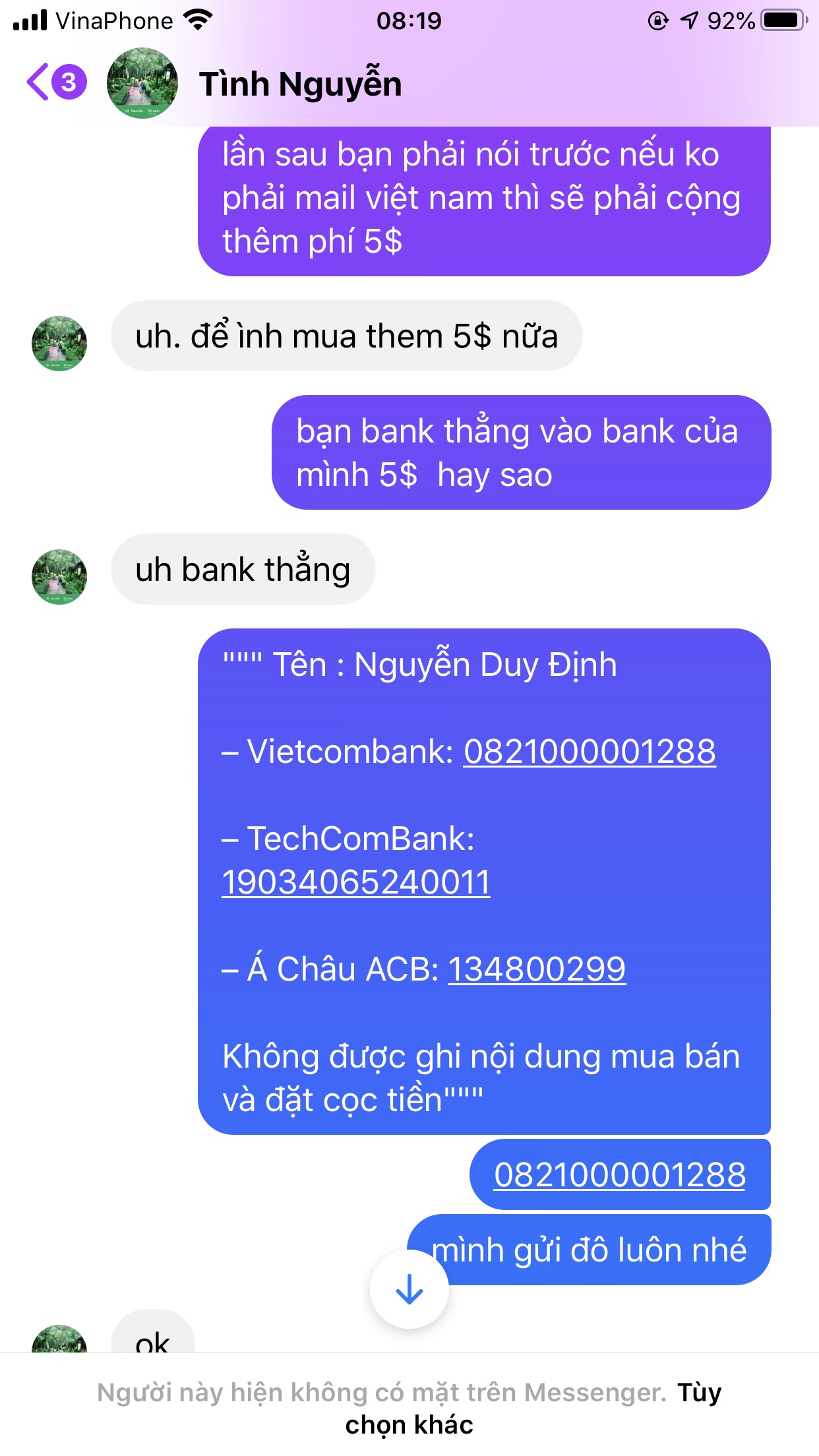
Task: Go back to the chat list
Action: pos(55,82)
